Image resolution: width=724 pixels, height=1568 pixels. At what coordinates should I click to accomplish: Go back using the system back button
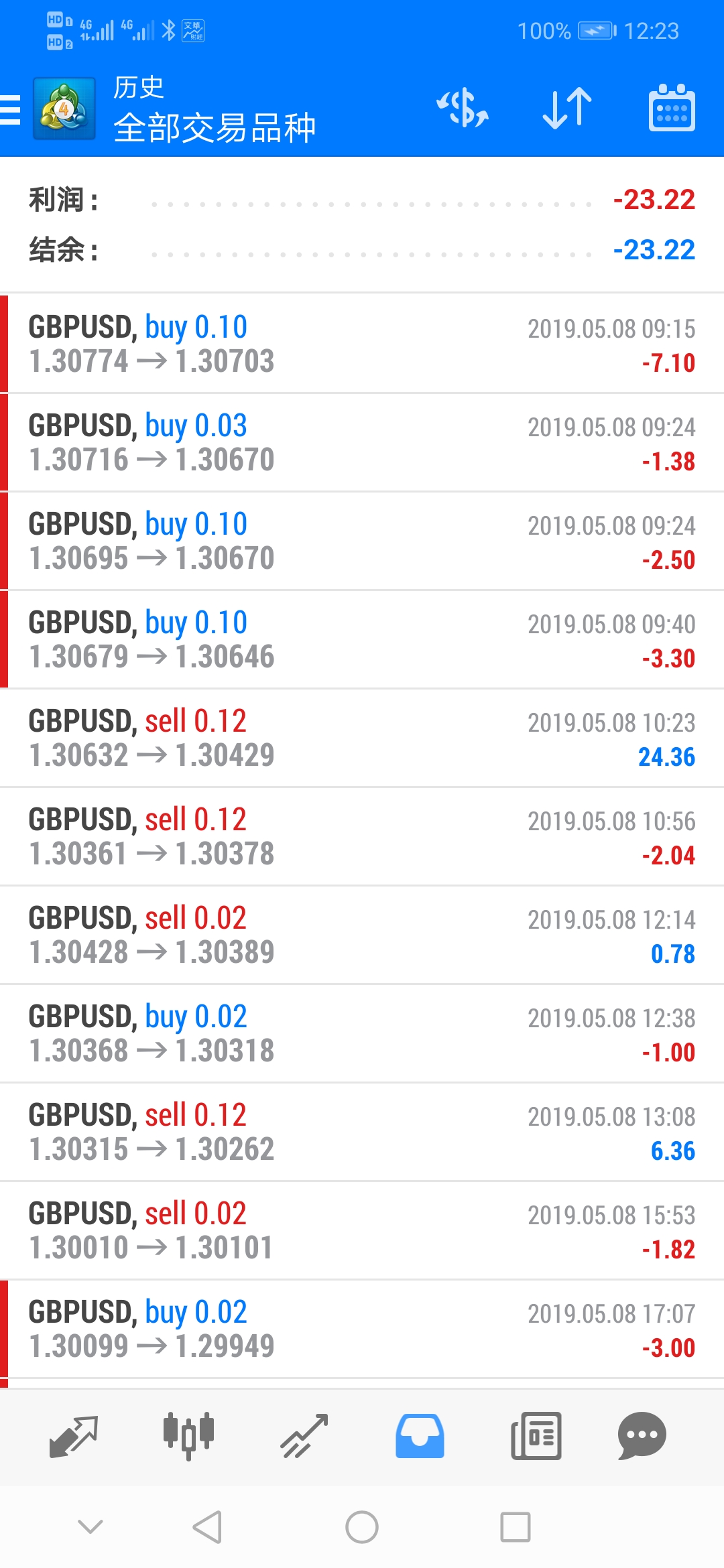(207, 1527)
